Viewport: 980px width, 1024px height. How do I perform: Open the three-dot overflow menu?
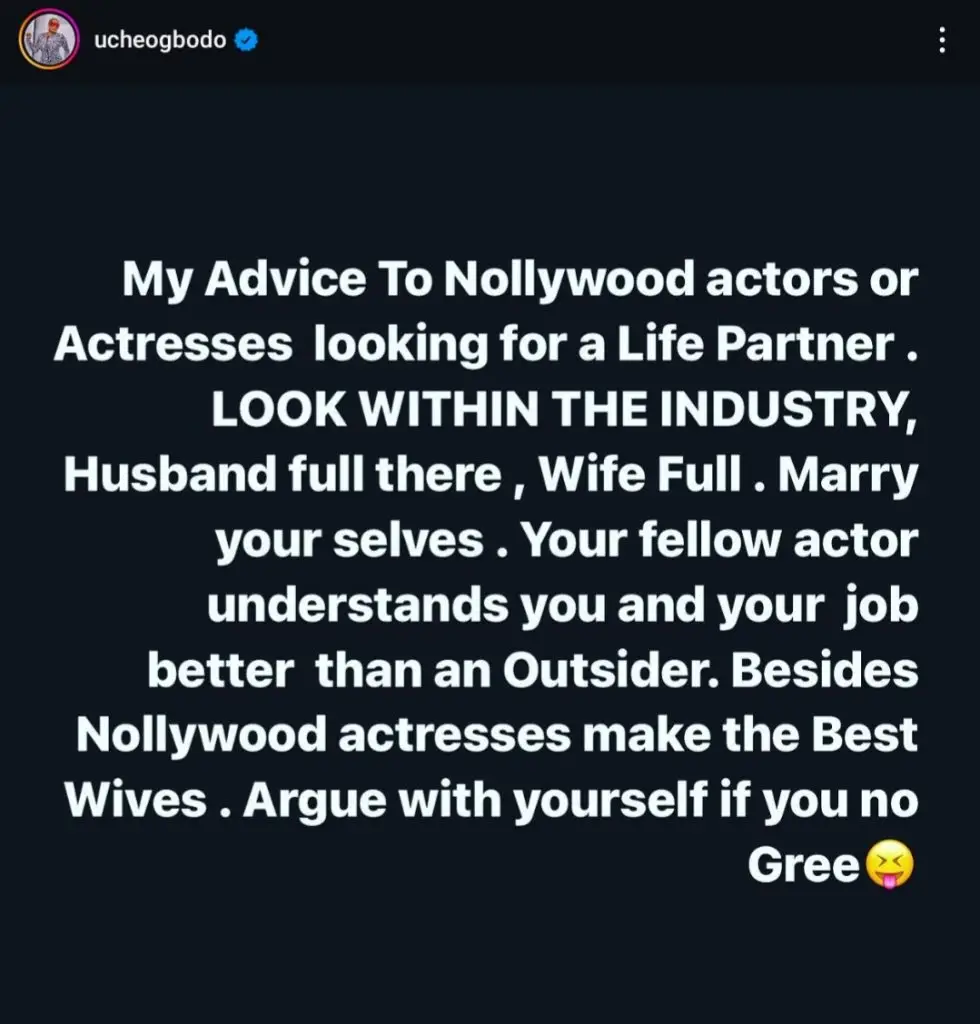point(941,41)
